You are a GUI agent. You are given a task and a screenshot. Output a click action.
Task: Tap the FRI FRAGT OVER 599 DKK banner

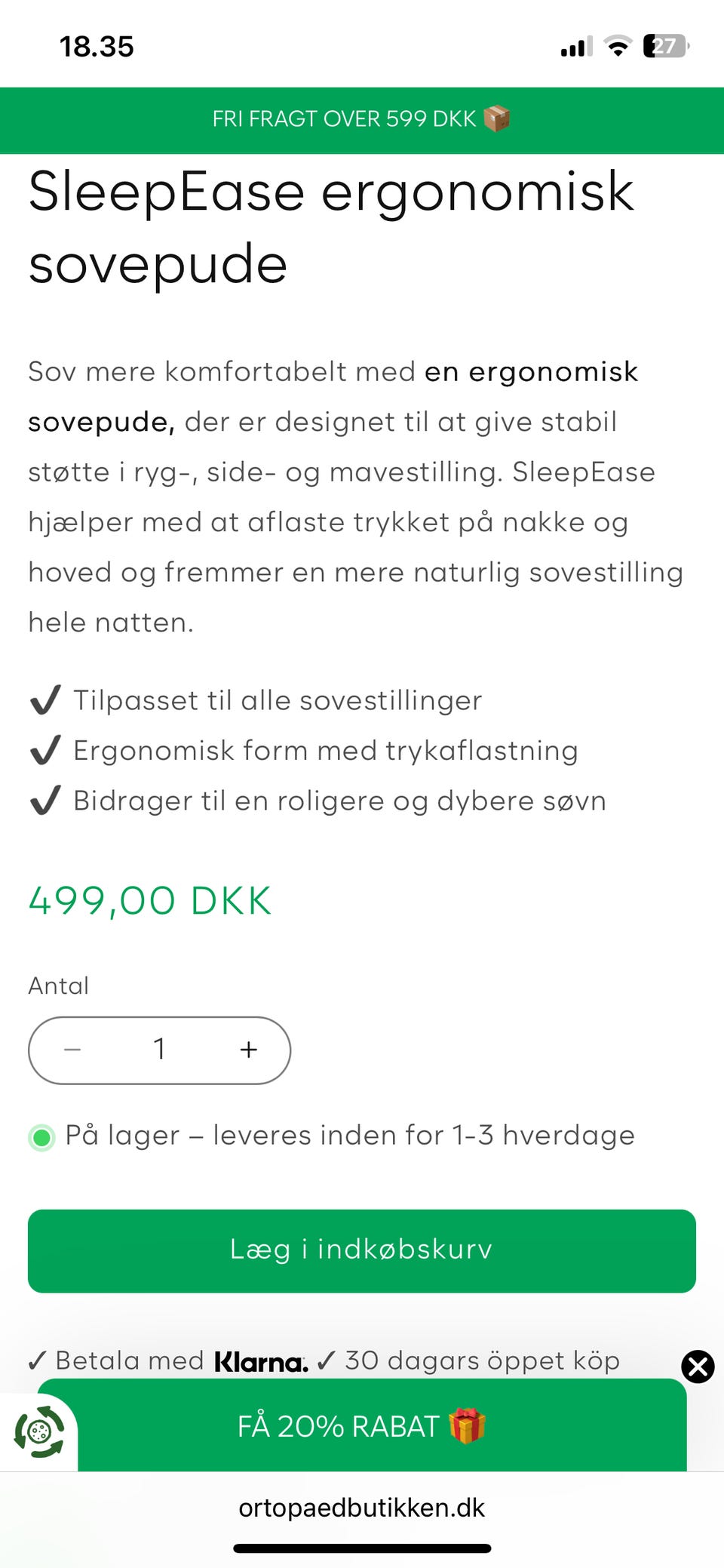[362, 119]
